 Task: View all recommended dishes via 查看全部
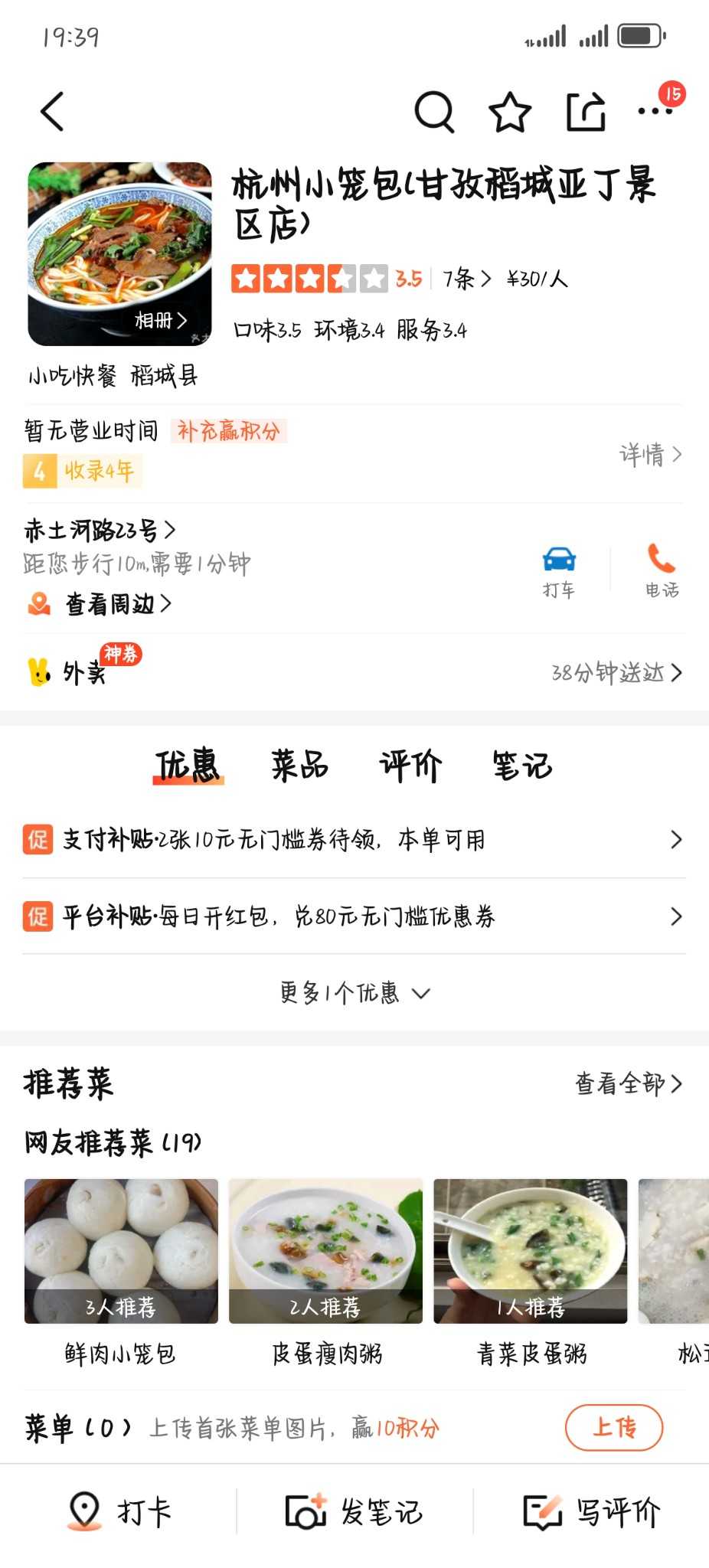tap(628, 1083)
